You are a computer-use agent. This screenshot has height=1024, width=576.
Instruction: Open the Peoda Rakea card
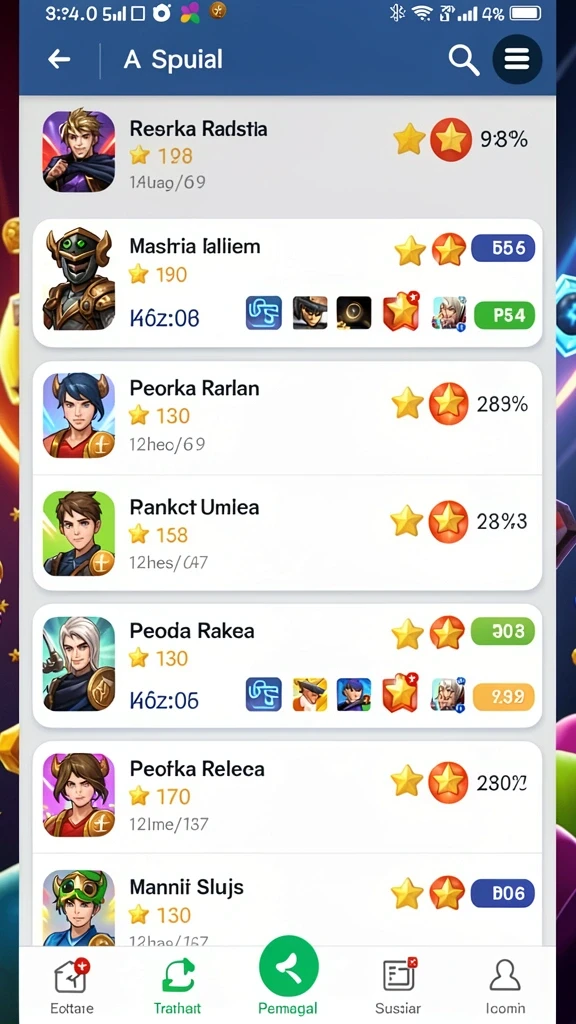point(287,665)
